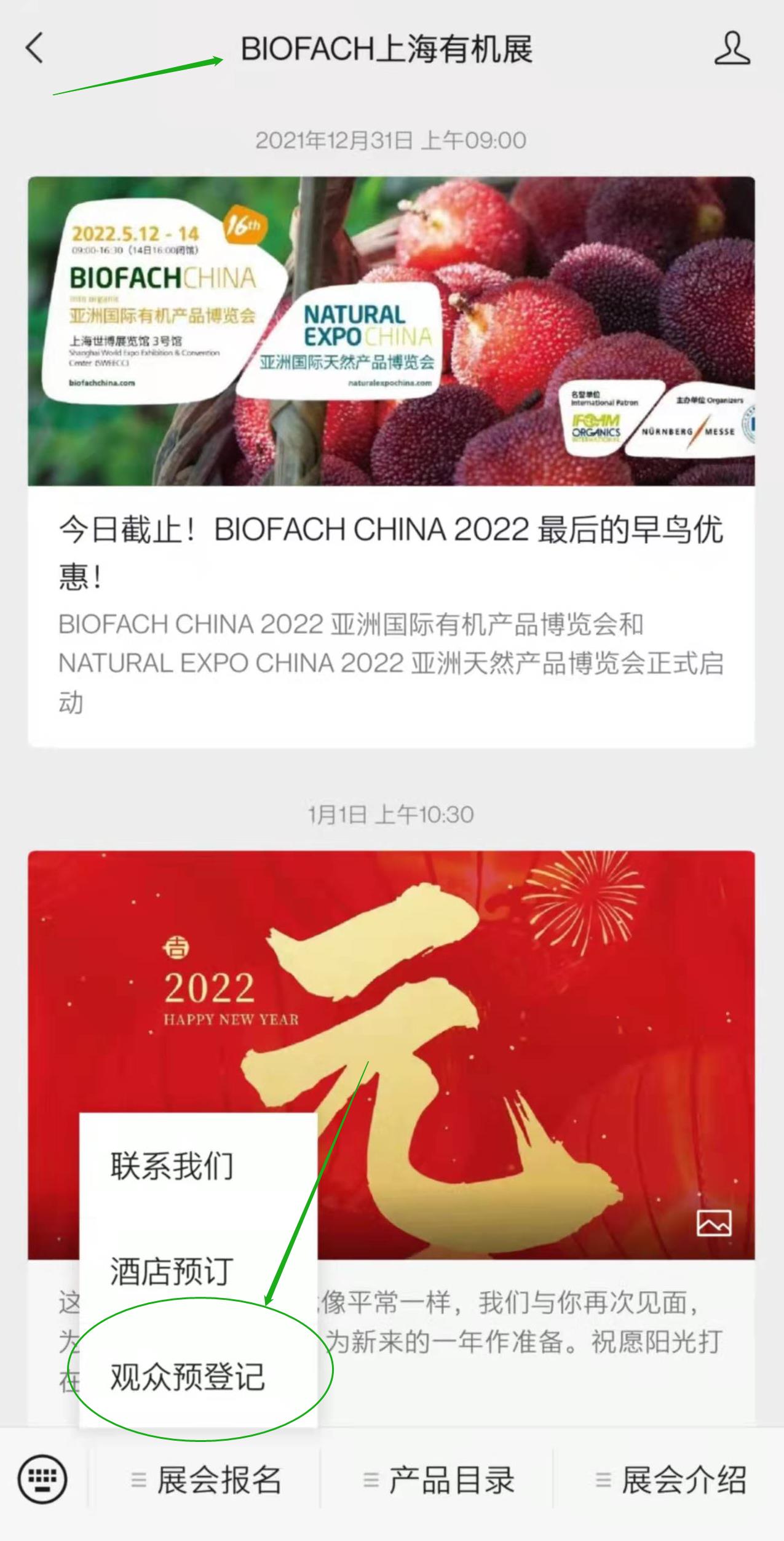Tap the 展会报名 bottom menu
This screenshot has width=784, height=1541.
[x=207, y=1480]
